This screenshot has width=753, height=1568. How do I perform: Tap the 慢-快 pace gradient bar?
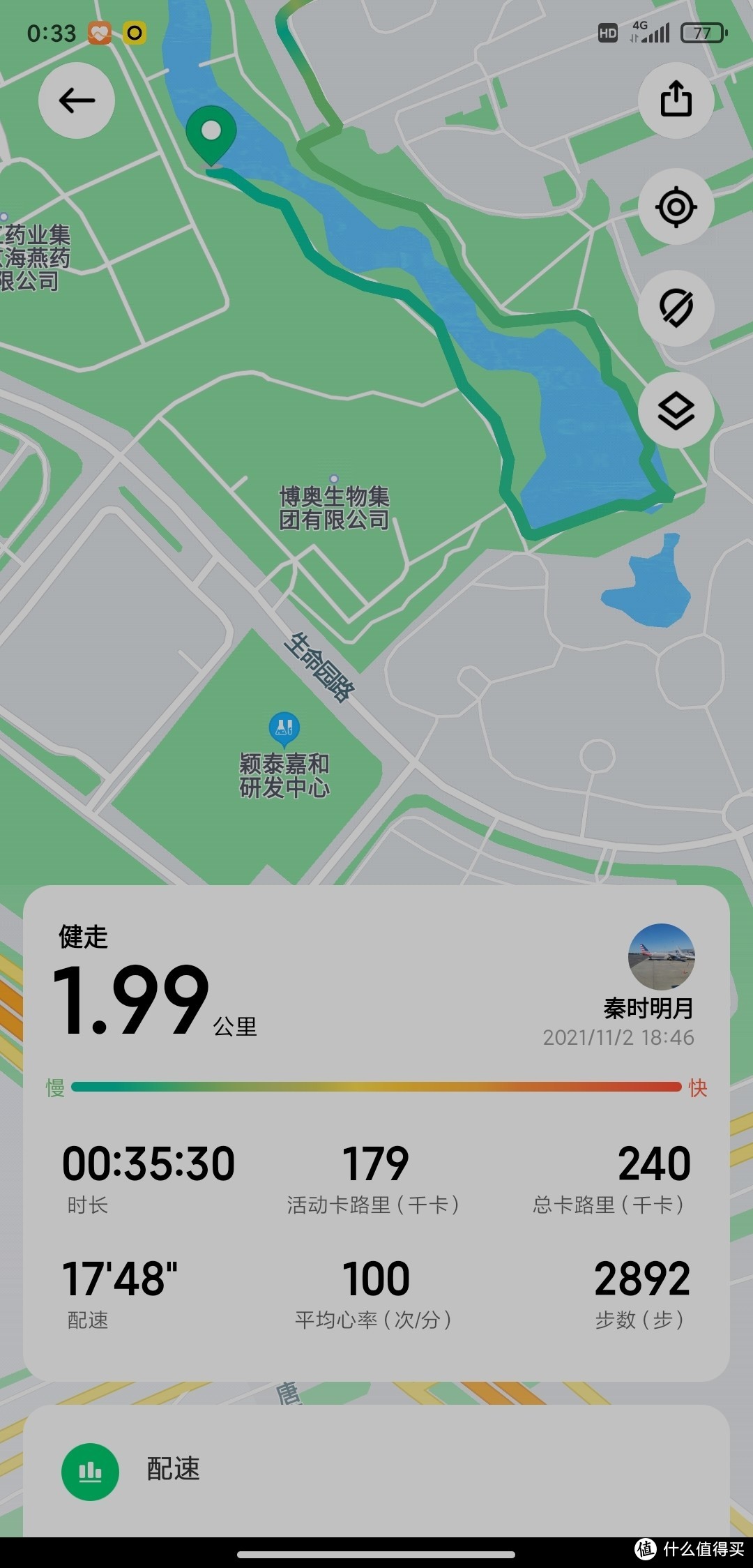point(376,1086)
